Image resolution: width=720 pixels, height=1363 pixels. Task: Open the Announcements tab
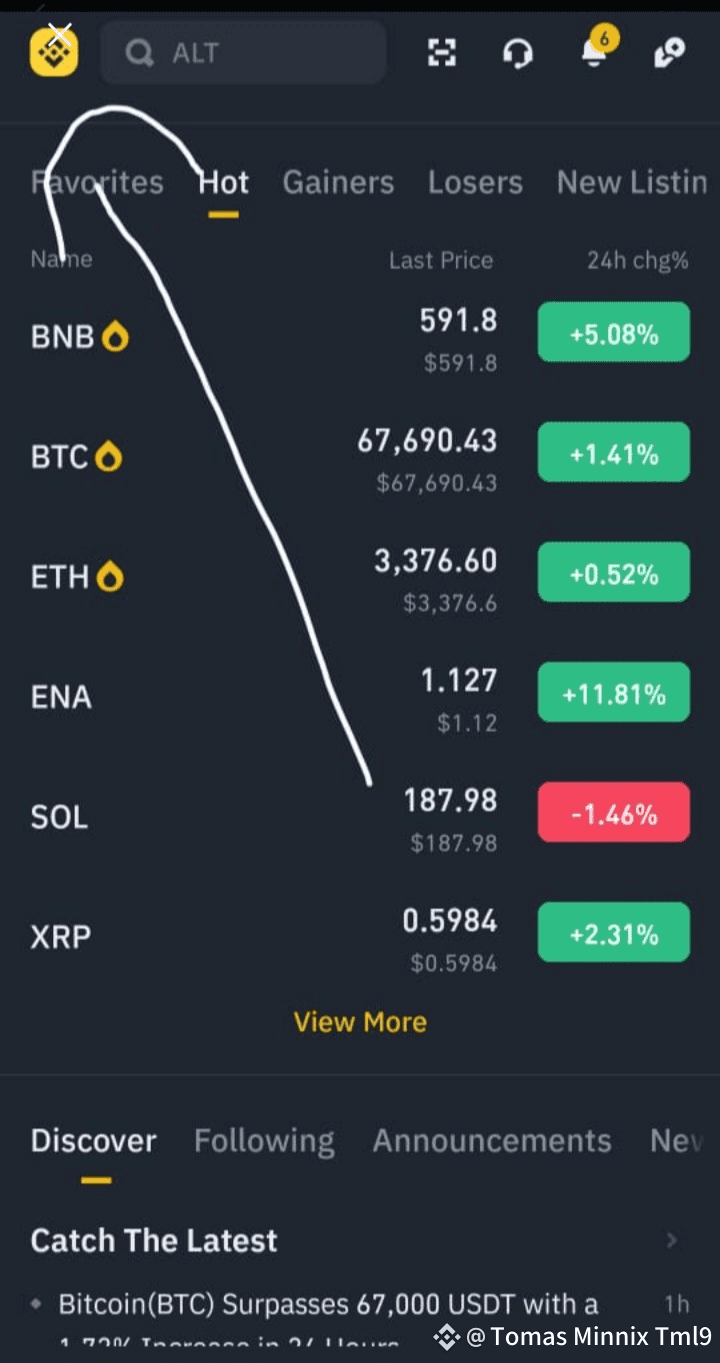(492, 1141)
